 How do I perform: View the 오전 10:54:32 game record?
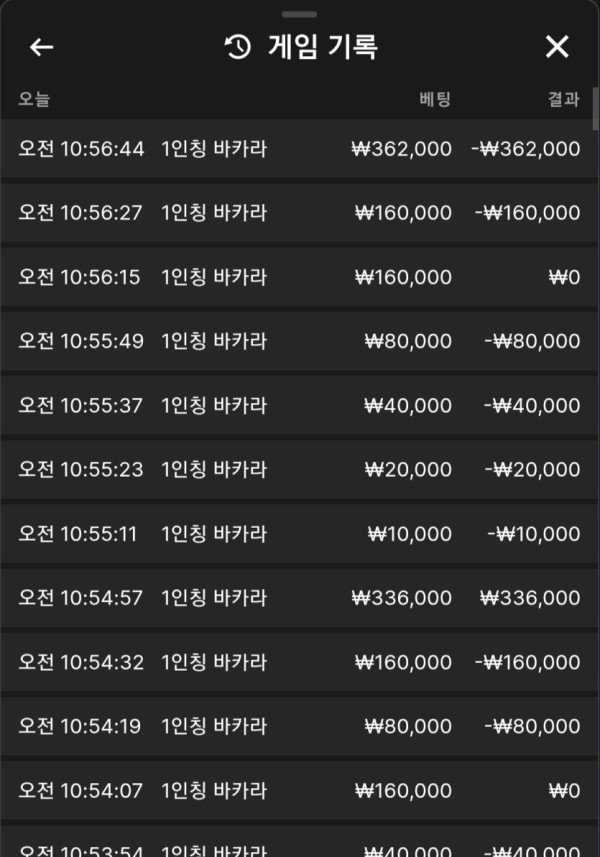(299, 662)
